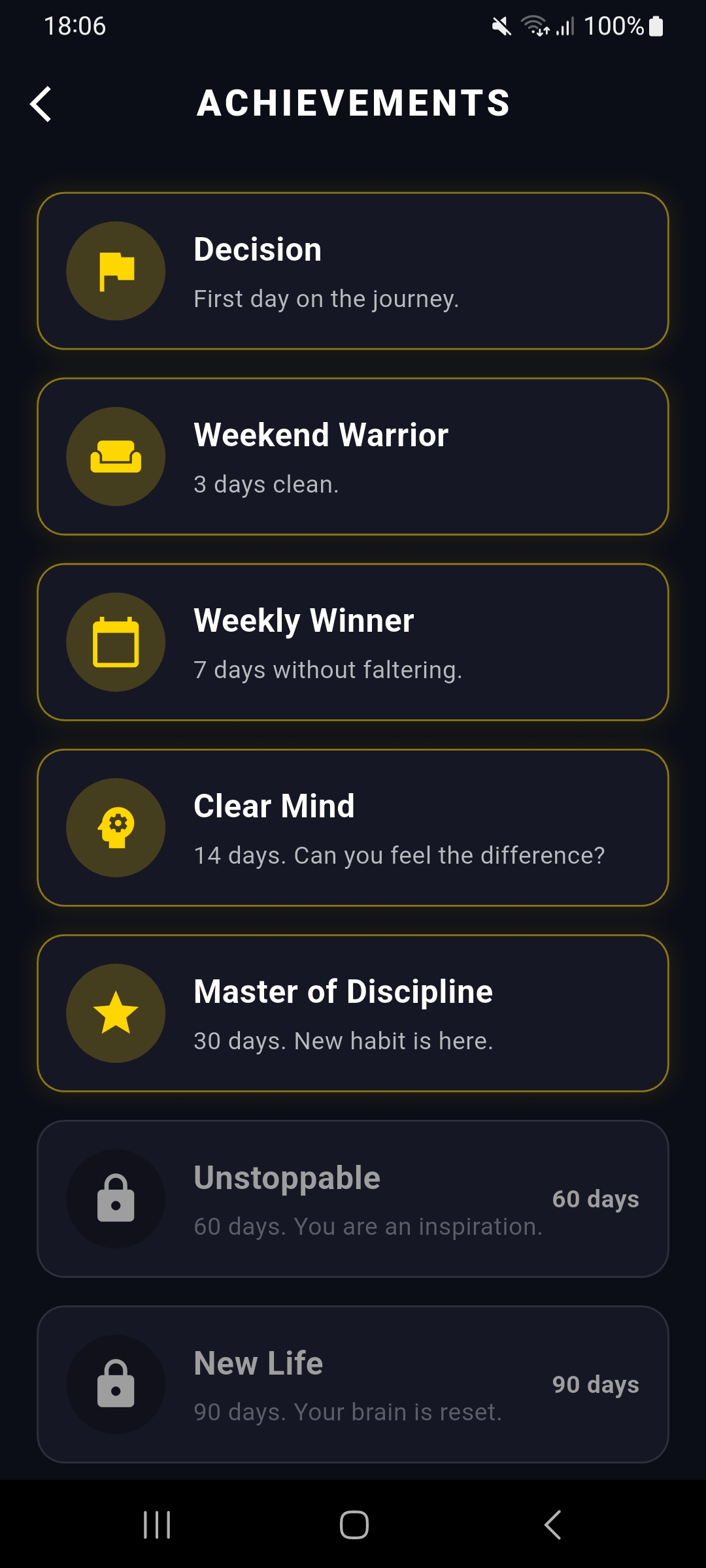Show recent apps from the navigation bar

(157, 1525)
